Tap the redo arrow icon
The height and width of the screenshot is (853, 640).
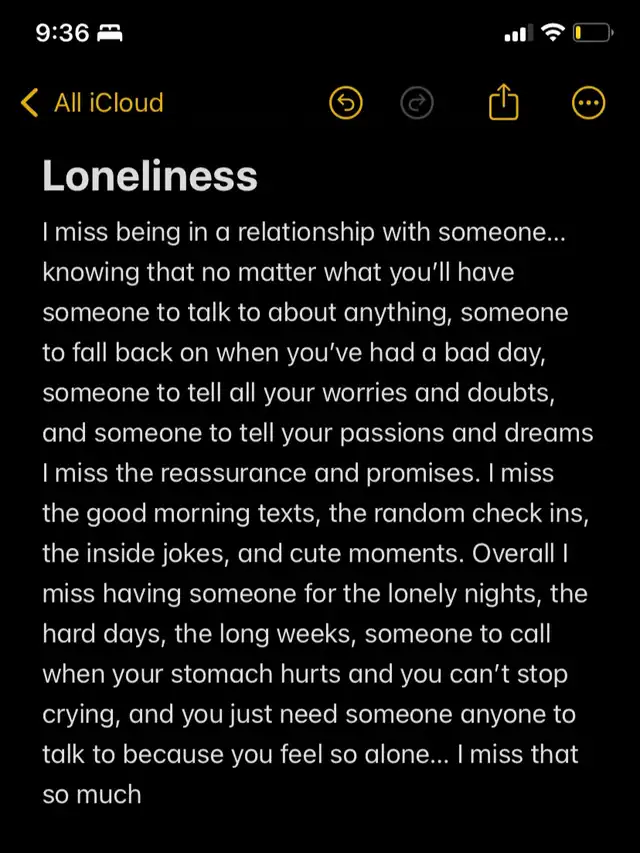point(415,103)
